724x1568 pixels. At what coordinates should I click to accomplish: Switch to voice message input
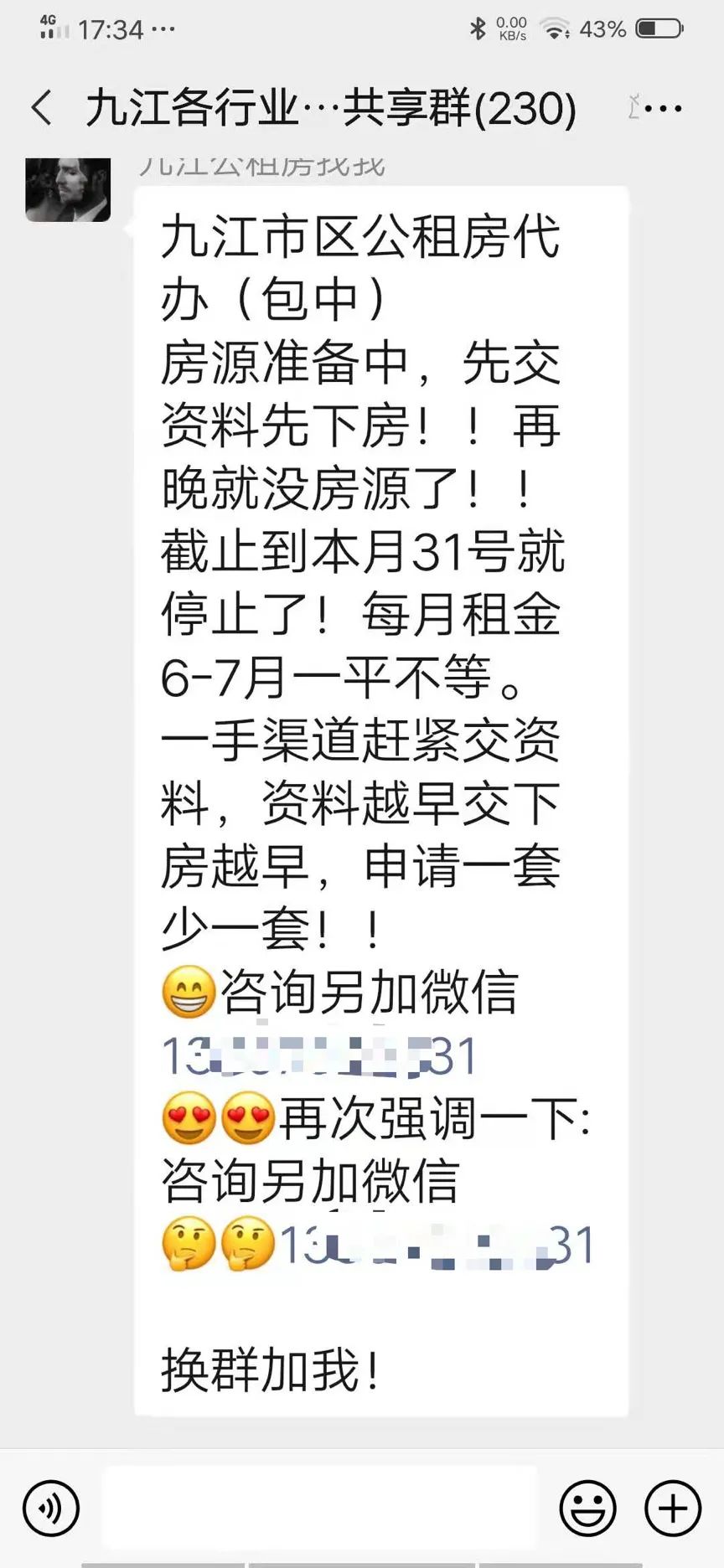click(51, 1509)
